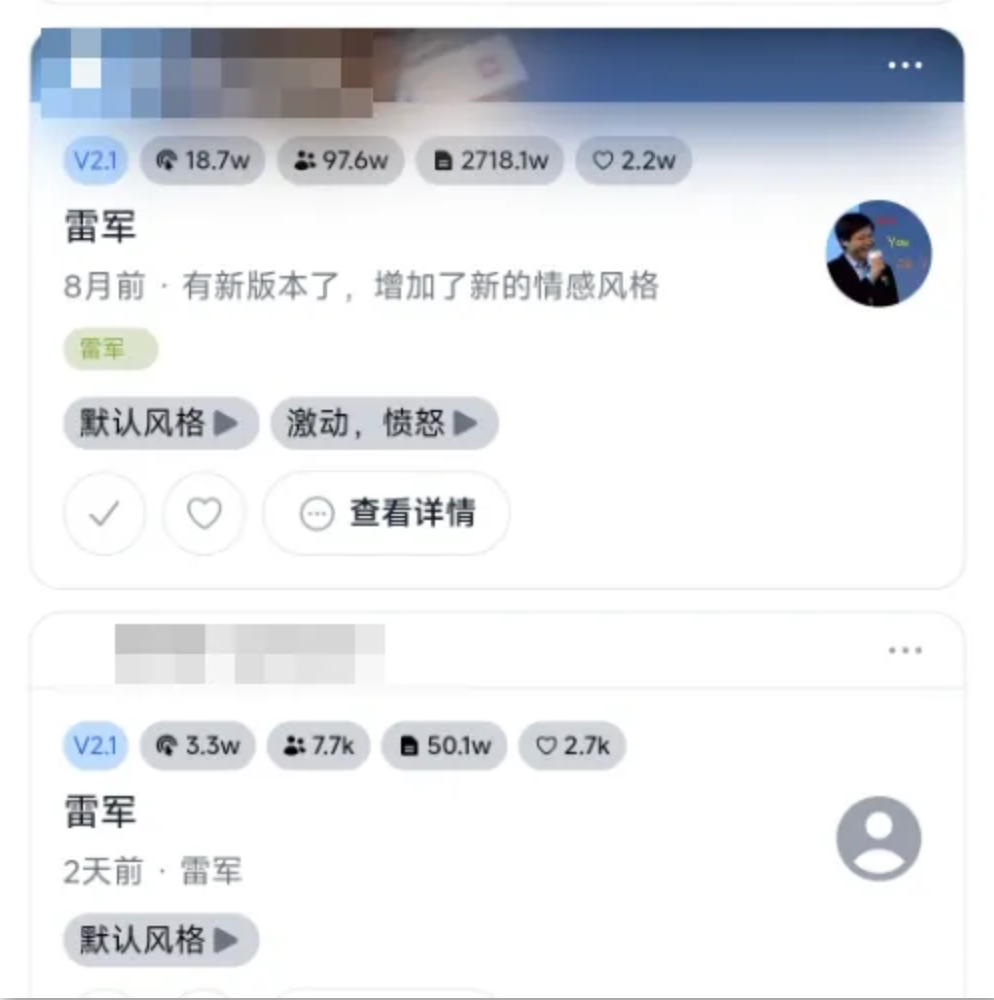Tap the green 雷军 tag chip
Viewport: 994px width, 1000px height.
[111, 349]
